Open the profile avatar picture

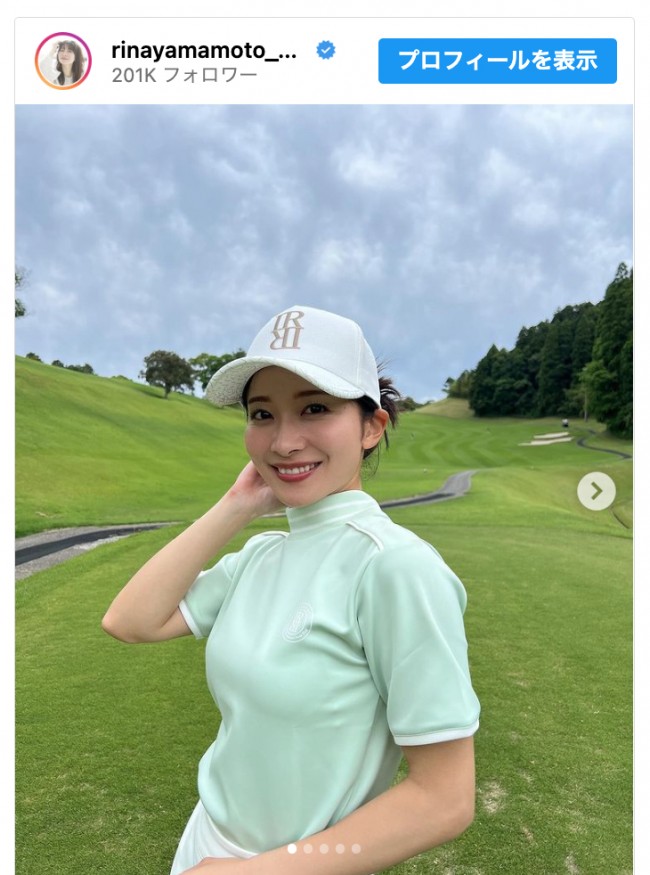(63, 61)
